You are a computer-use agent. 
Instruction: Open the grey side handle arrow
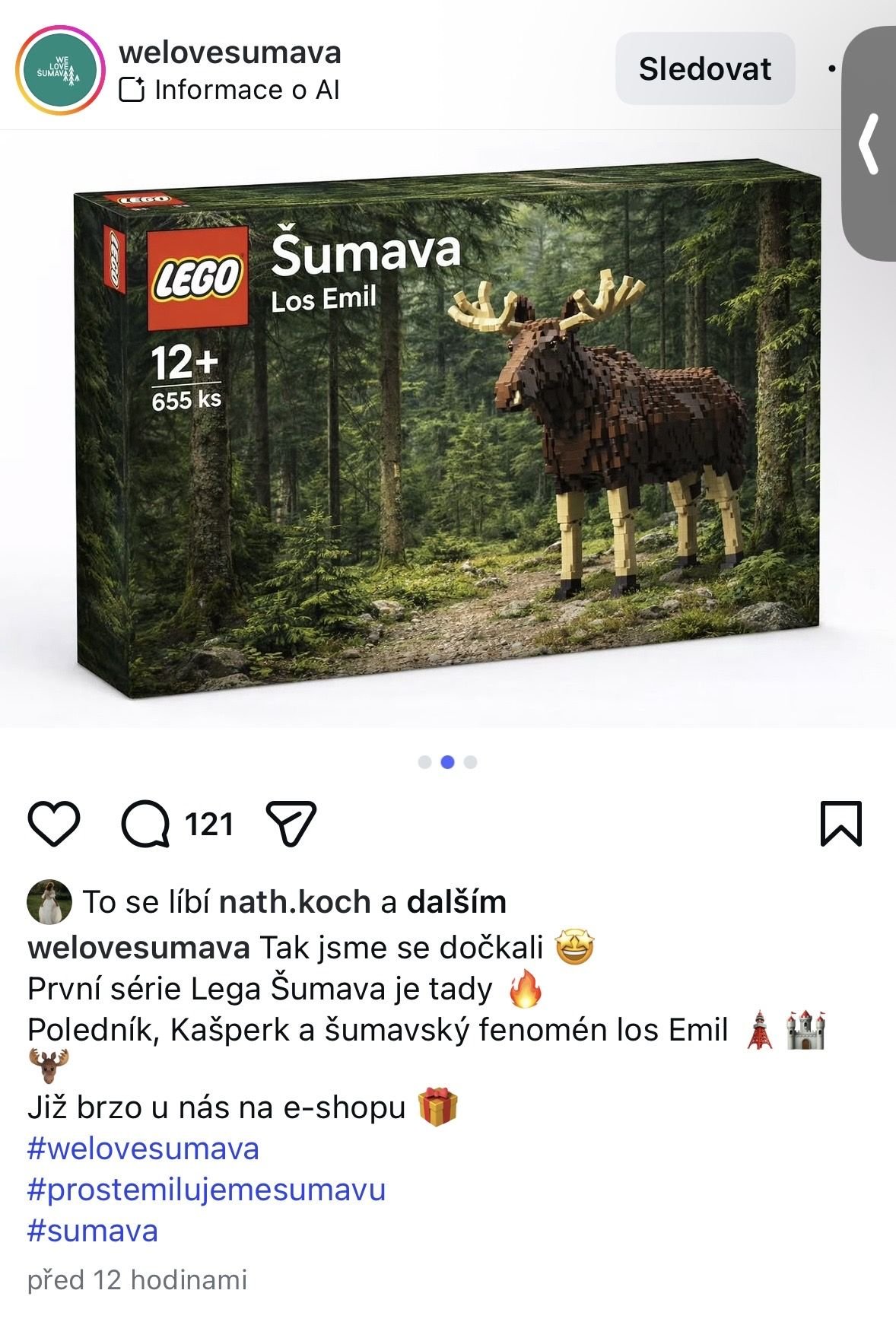[x=871, y=145]
